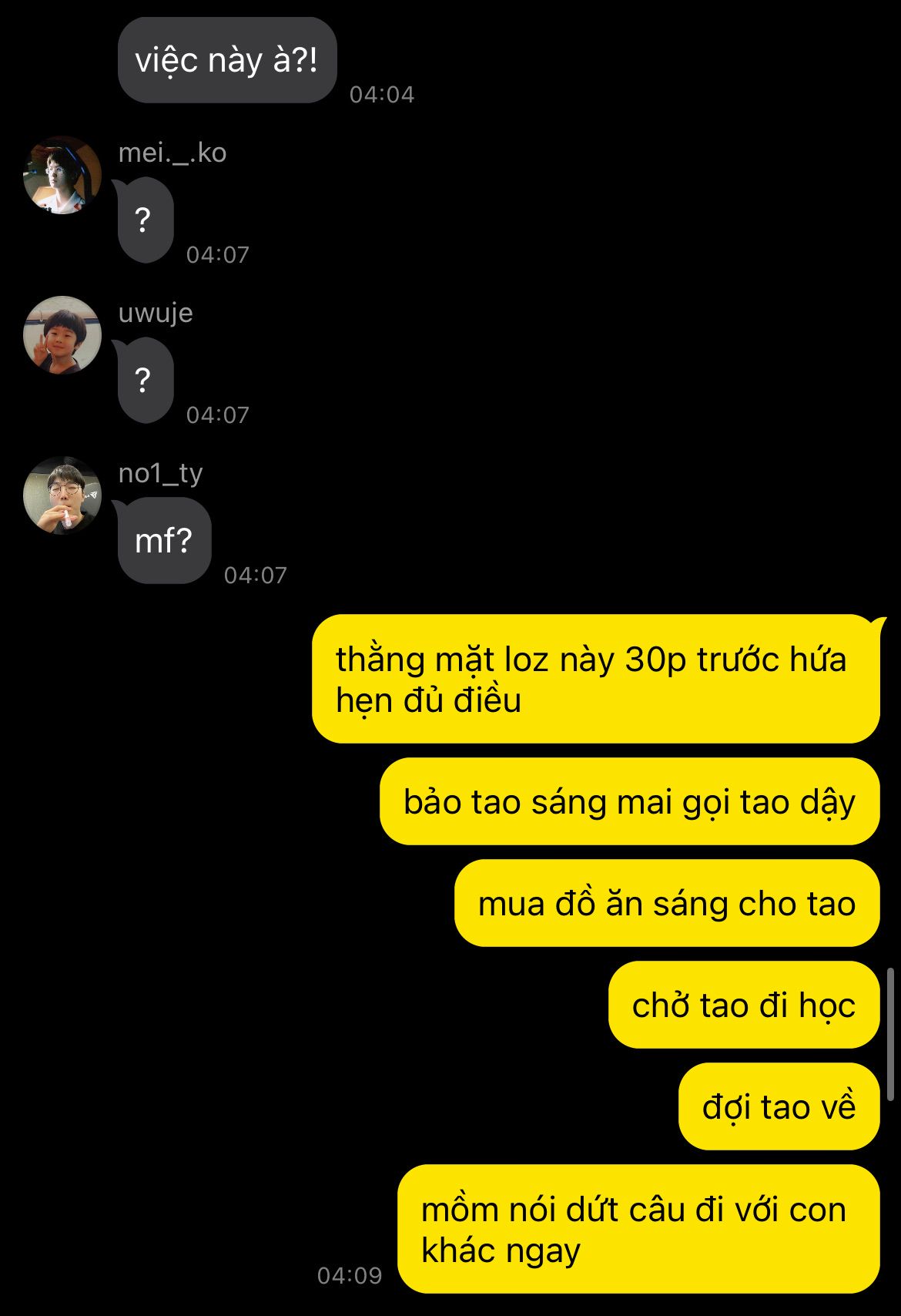Viewport: 901px width, 1316px height.
Task: Tap no1_ty's profile photo
Action: pyautogui.click(x=62, y=495)
